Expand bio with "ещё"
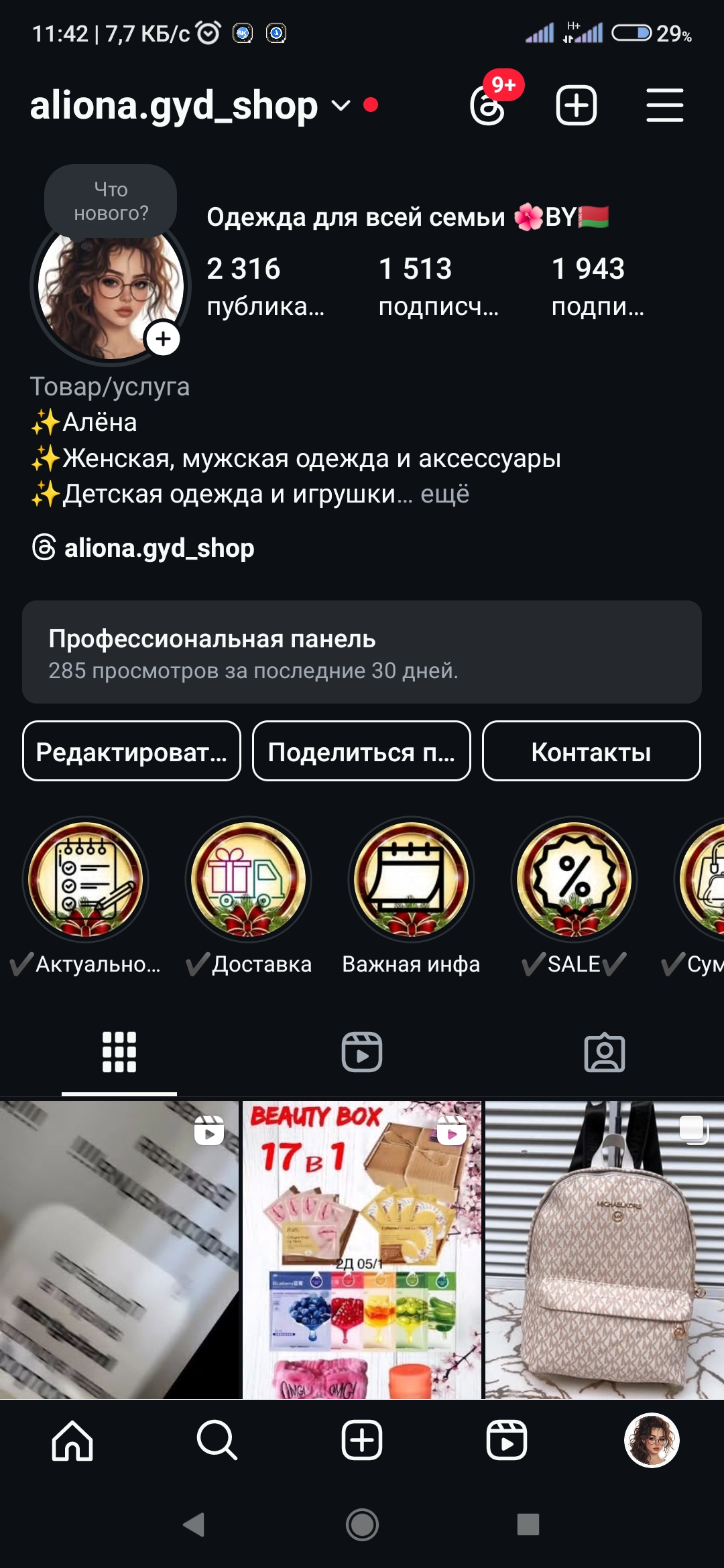 (x=444, y=494)
